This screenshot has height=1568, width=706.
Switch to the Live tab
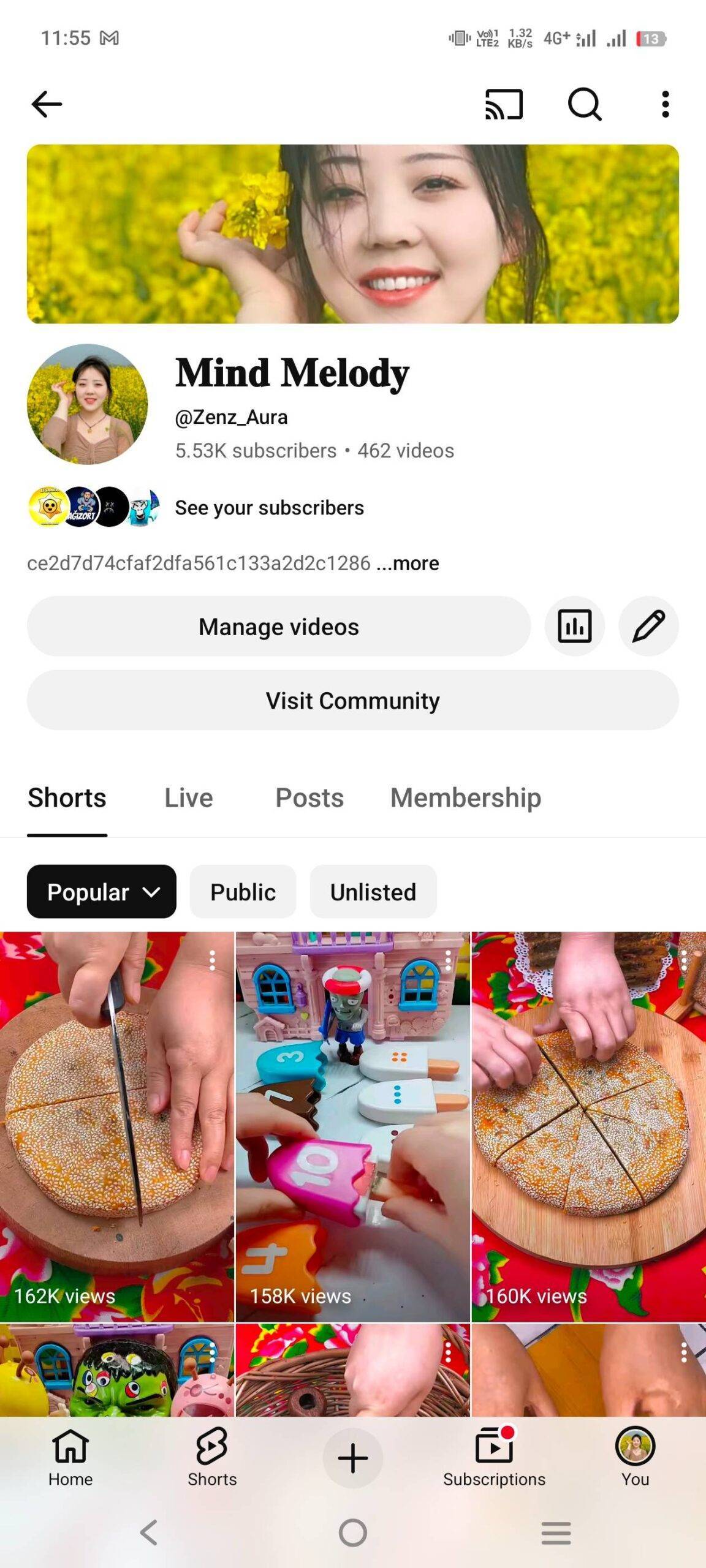click(188, 798)
